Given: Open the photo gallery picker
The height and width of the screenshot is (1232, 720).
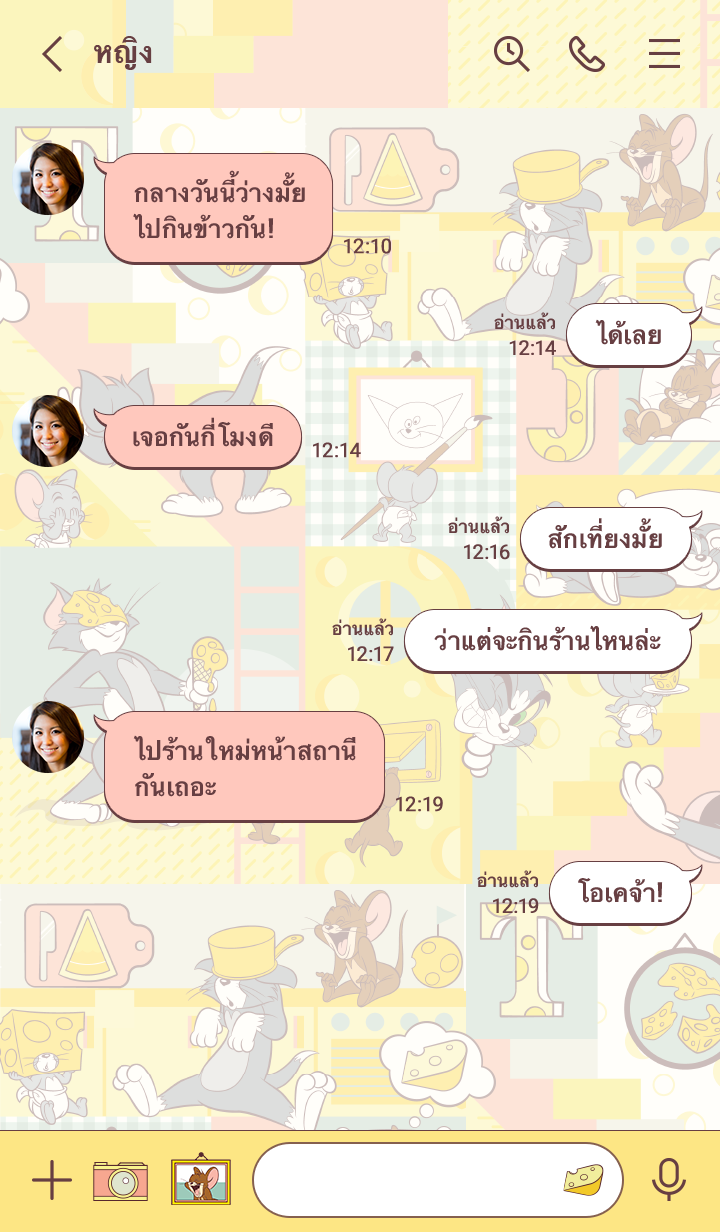Looking at the screenshot, I should click(201, 1181).
